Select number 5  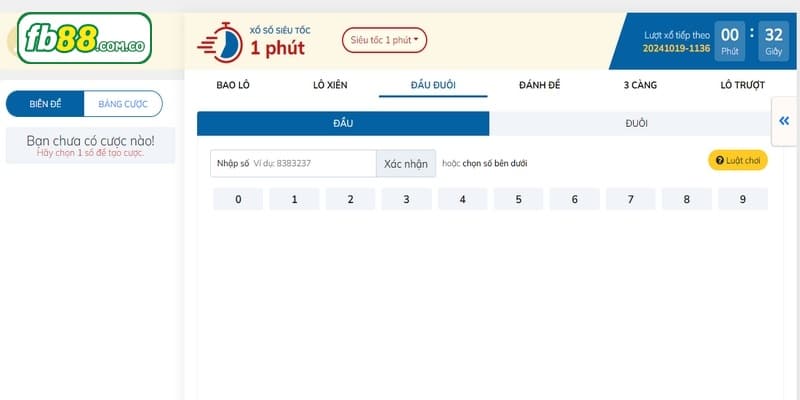518,199
